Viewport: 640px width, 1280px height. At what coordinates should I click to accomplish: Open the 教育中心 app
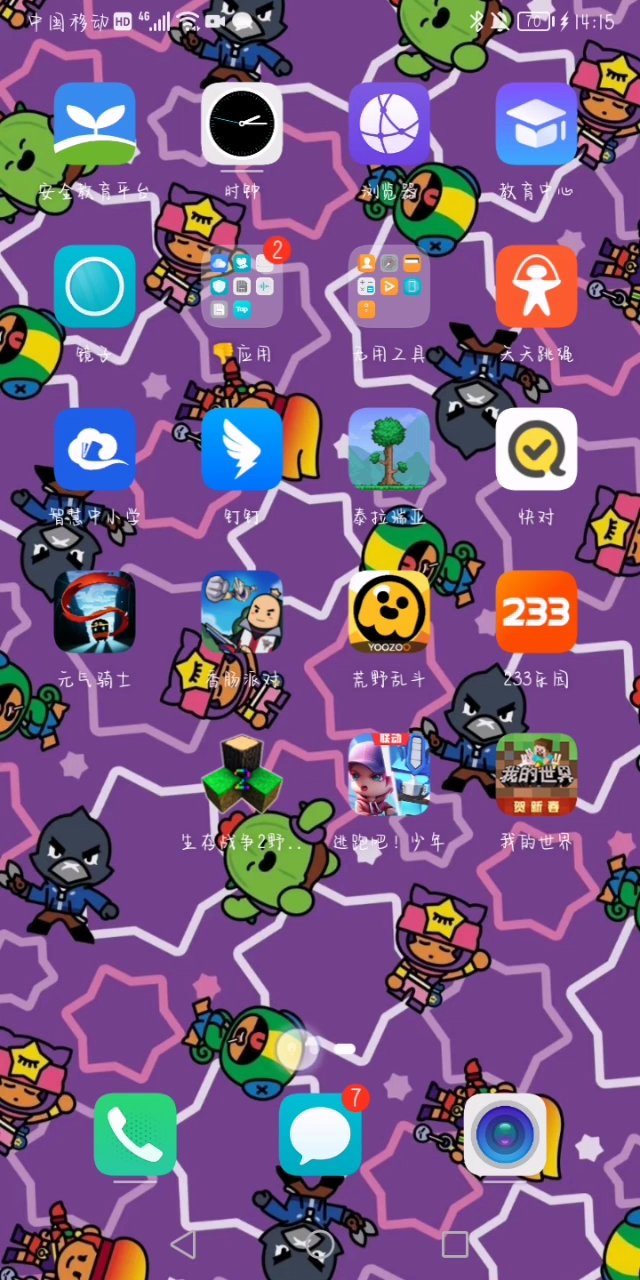point(537,124)
